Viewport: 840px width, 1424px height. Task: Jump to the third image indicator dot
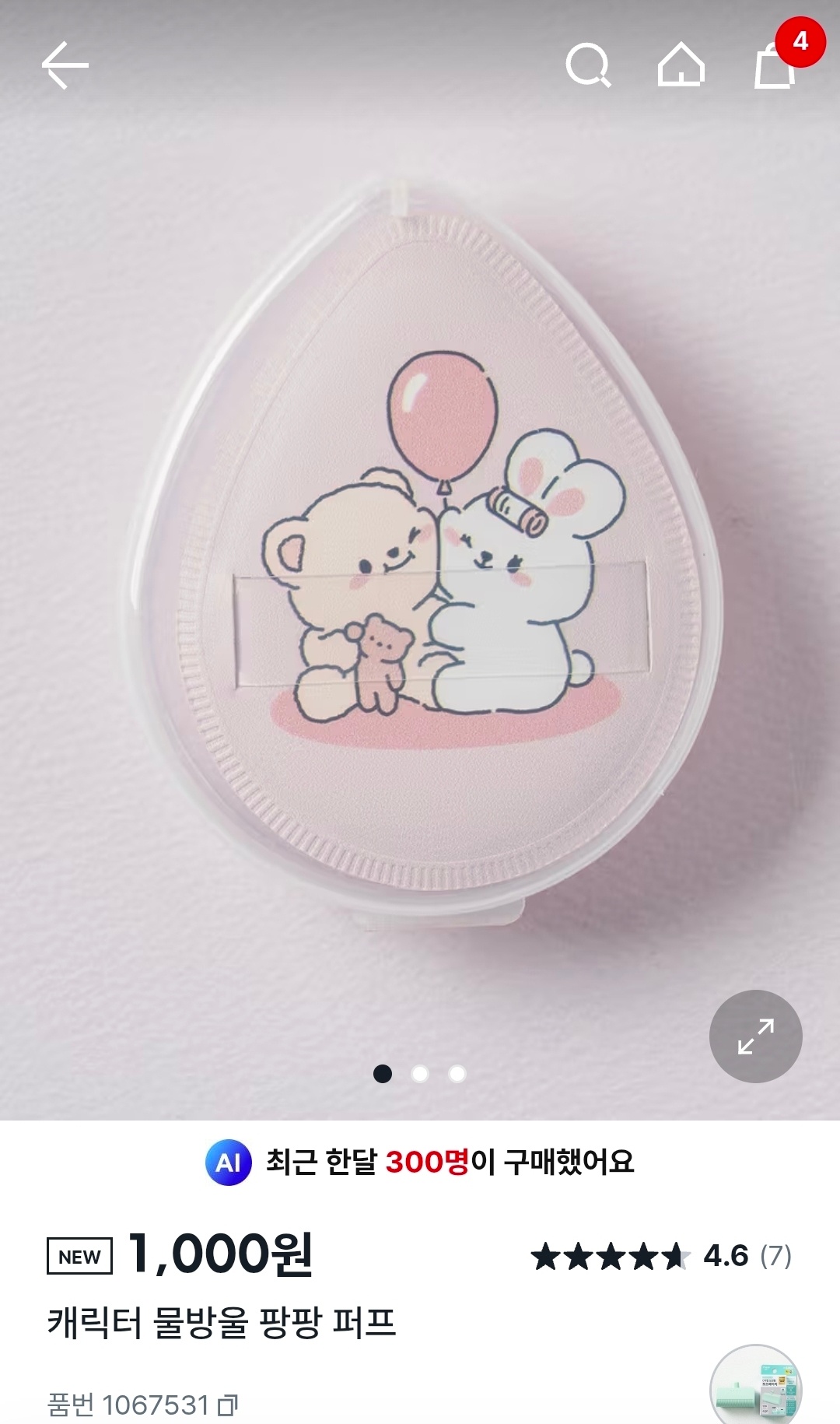click(x=457, y=1074)
